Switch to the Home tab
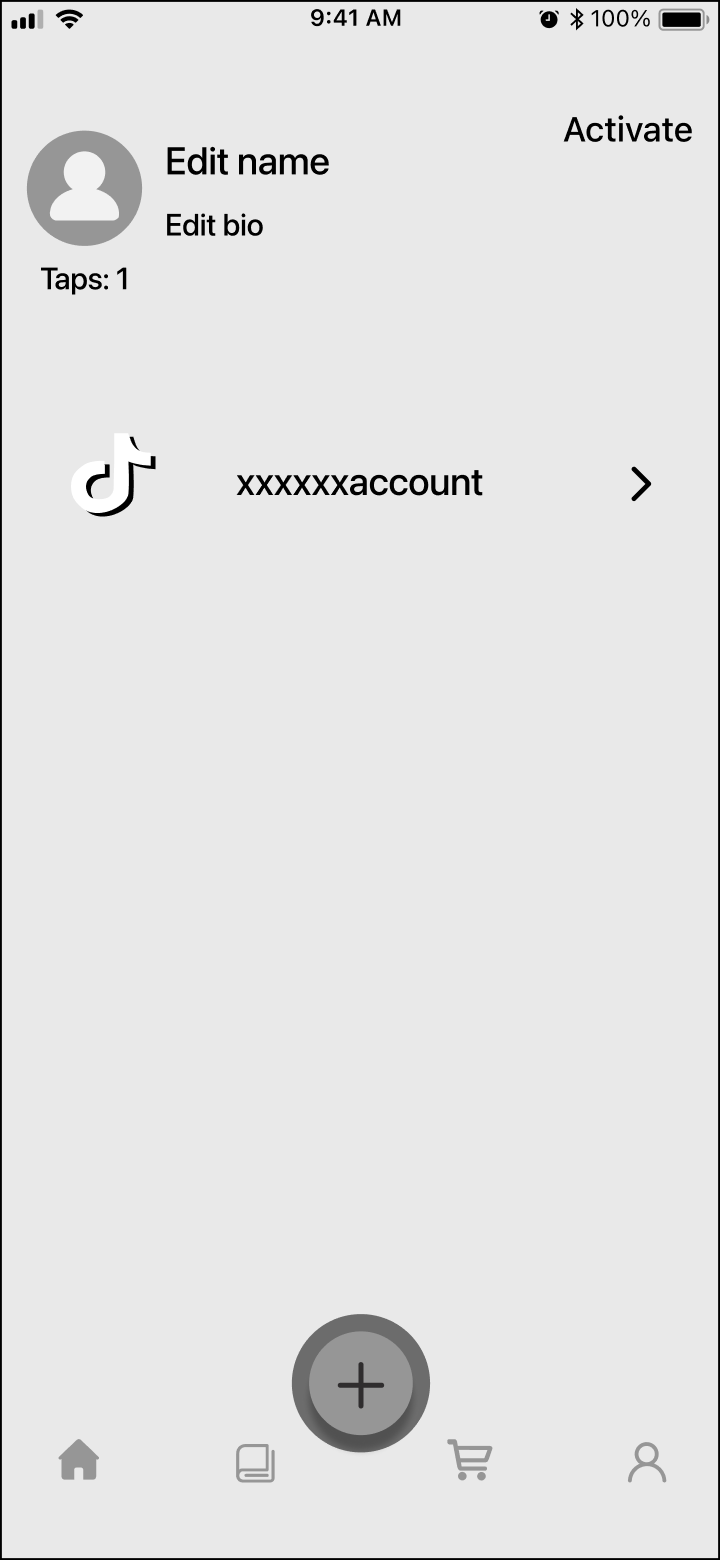 (x=79, y=1461)
